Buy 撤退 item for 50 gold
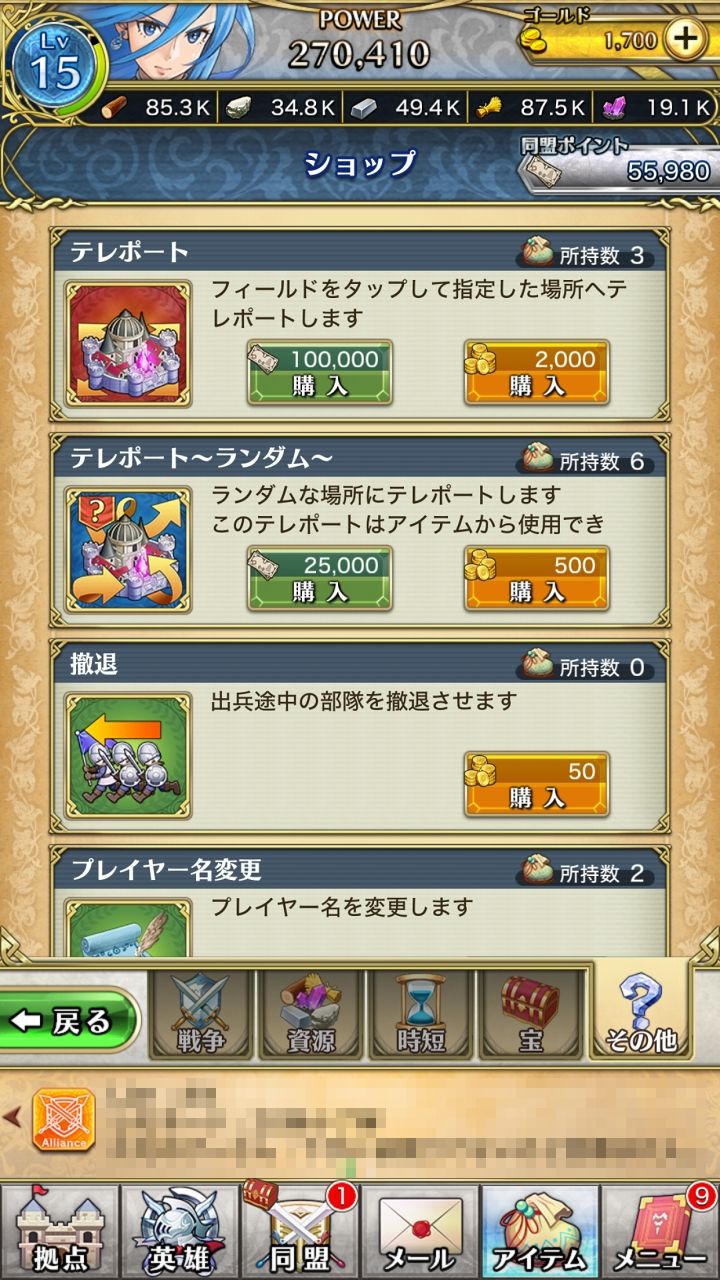This screenshot has width=720, height=1280. (x=537, y=784)
